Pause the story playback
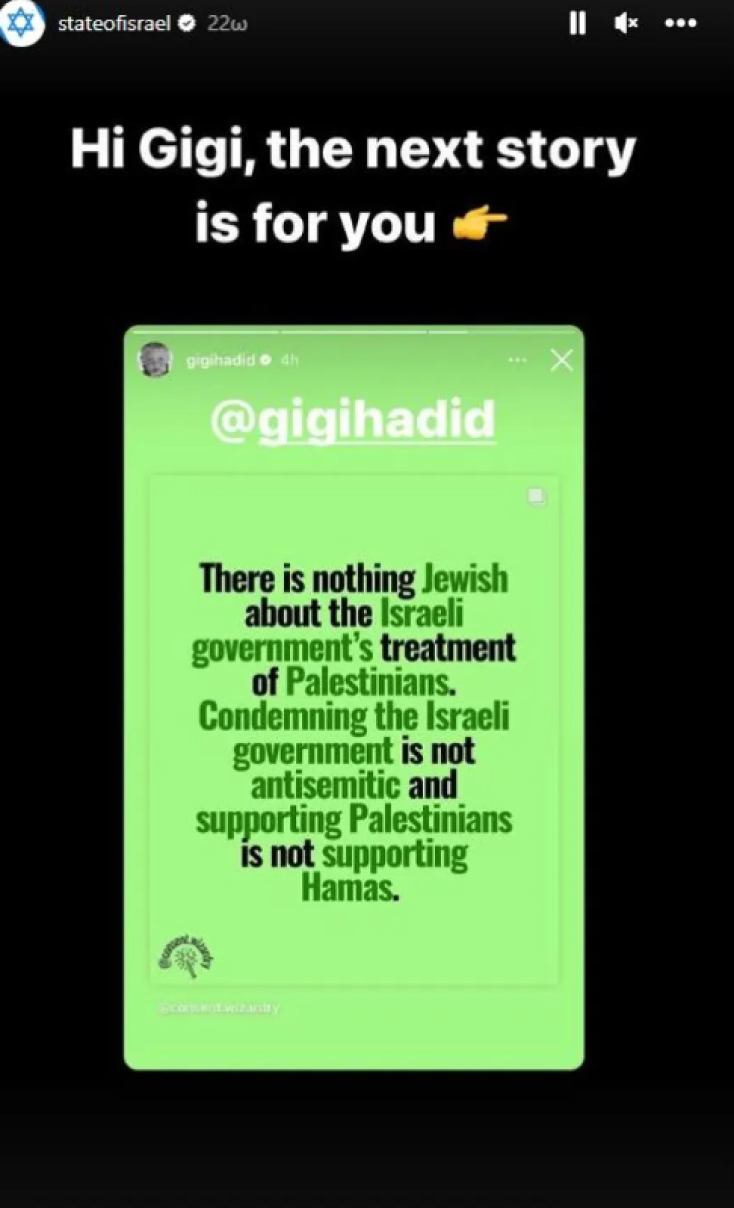 [x=577, y=24]
